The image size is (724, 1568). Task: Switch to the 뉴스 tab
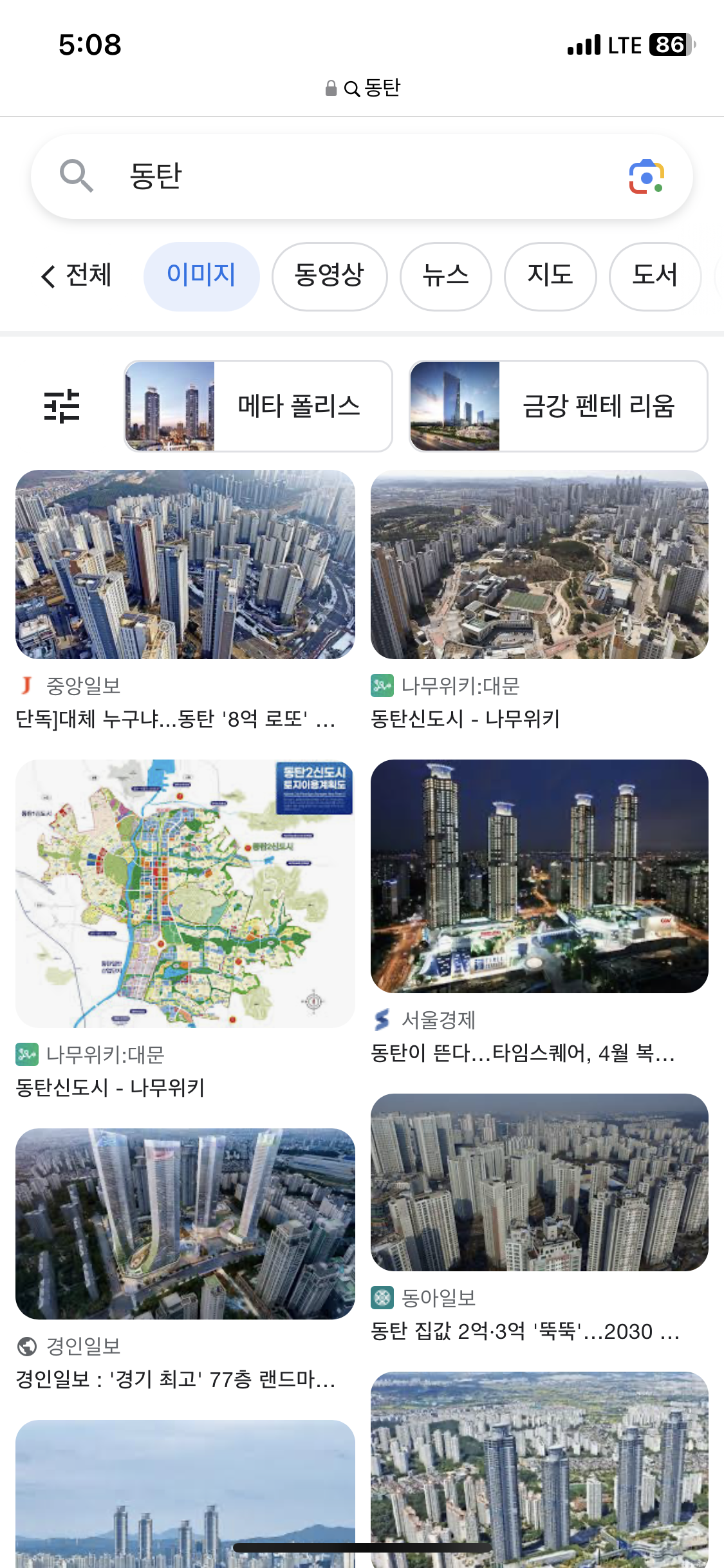click(x=446, y=276)
